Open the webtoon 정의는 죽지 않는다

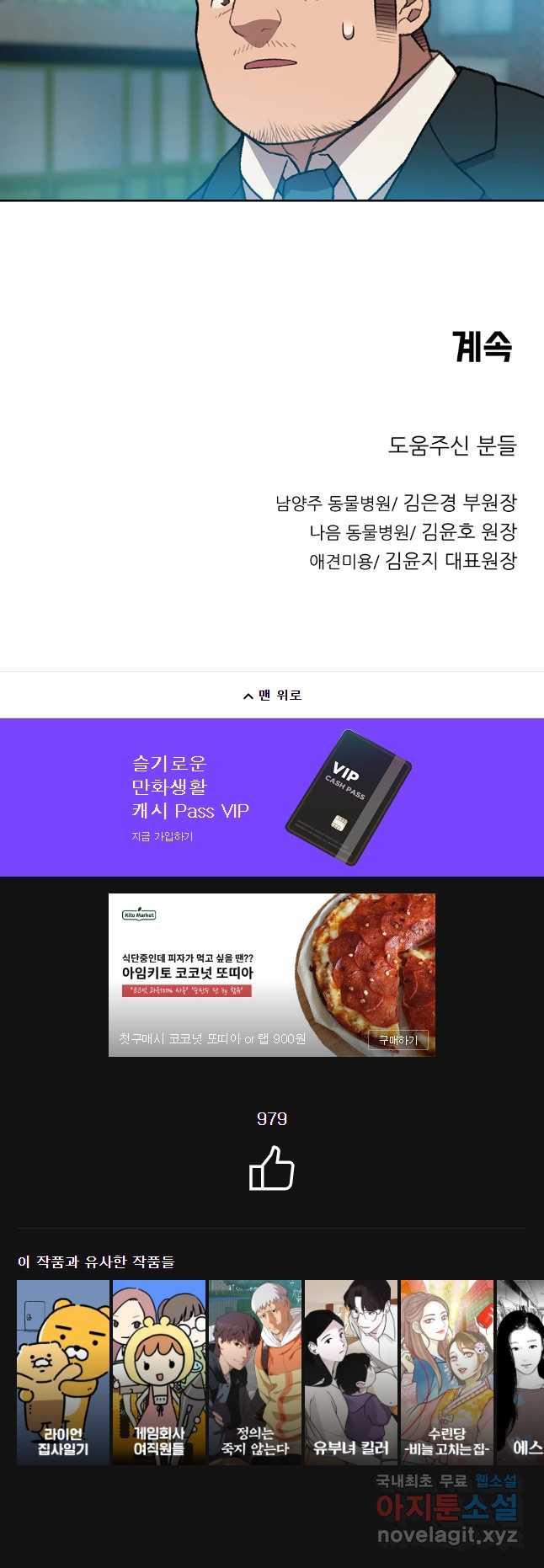pyautogui.click(x=255, y=1372)
